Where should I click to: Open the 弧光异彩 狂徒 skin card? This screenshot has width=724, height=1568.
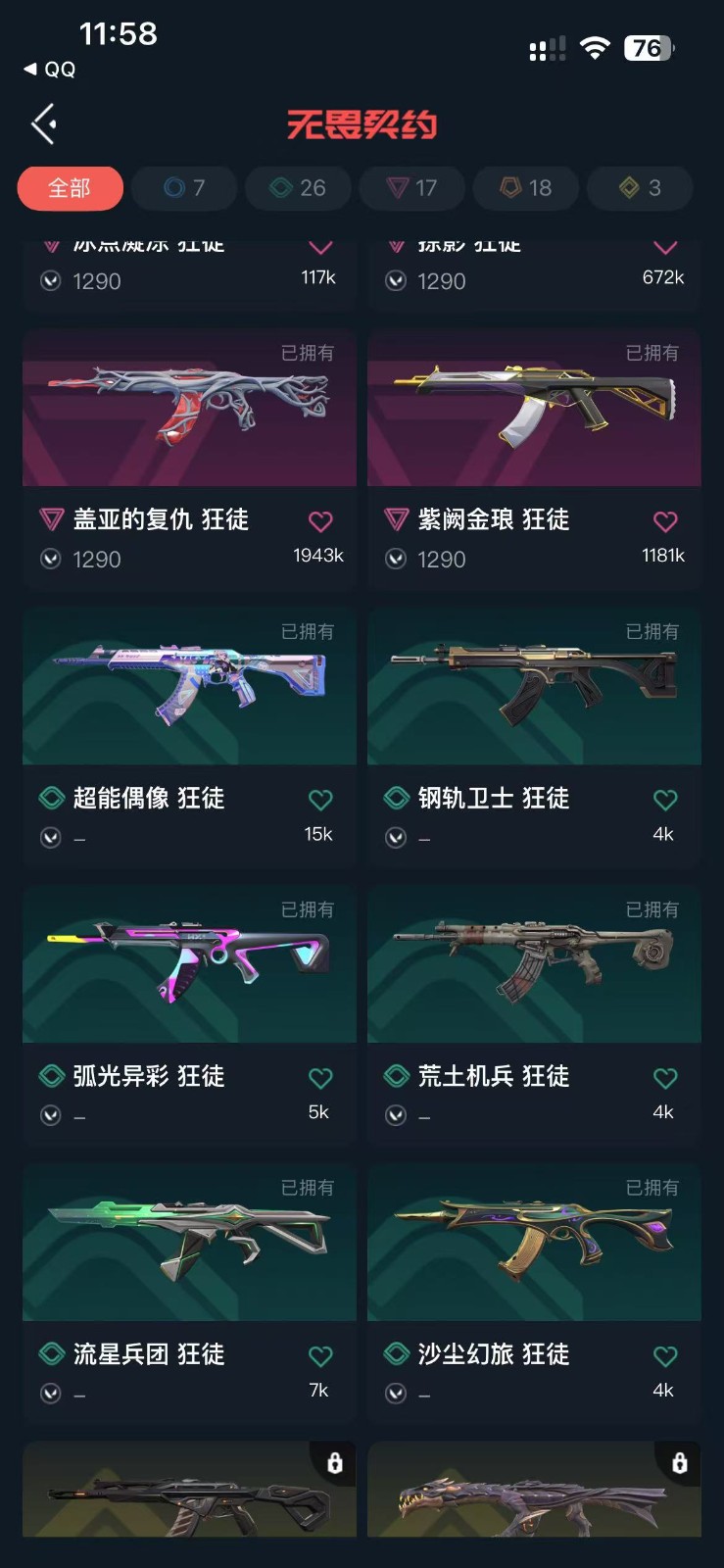pos(189,965)
